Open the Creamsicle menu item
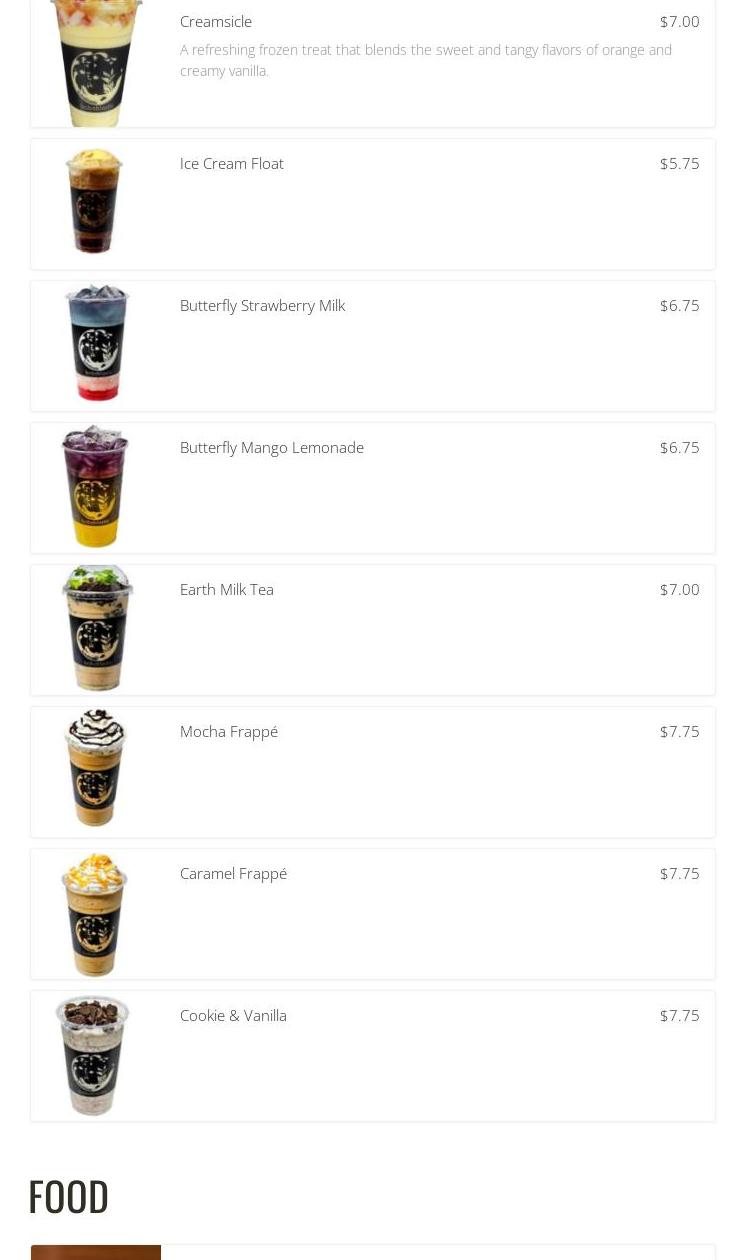Viewport: 745px width, 1260px height. pos(216,22)
